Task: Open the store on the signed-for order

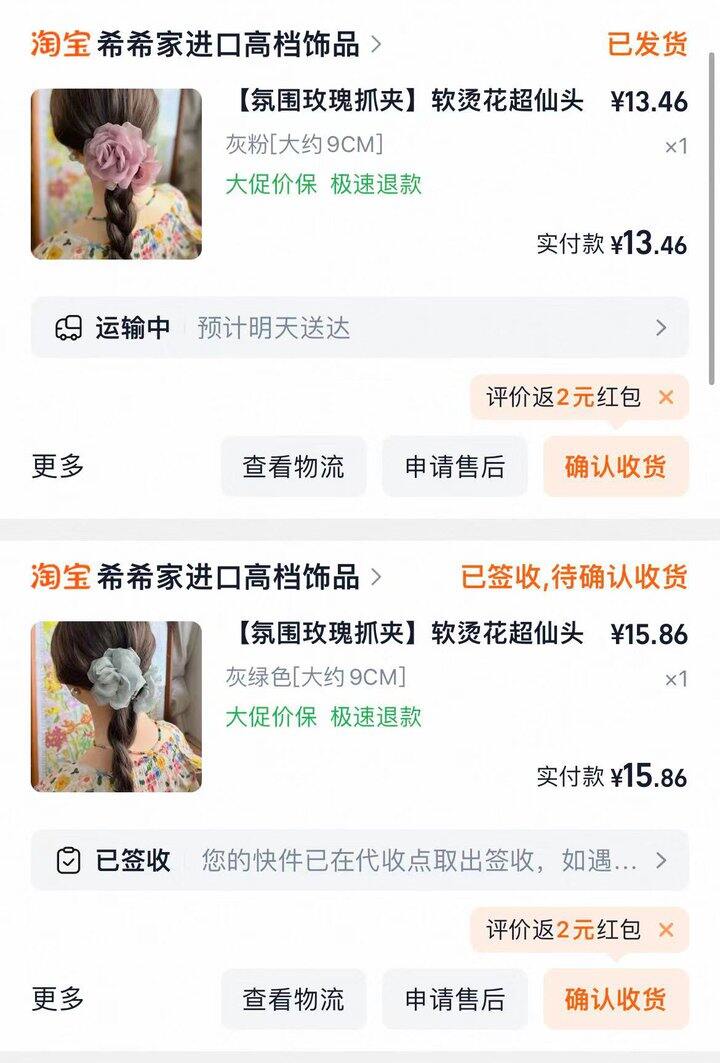Action: 228,577
